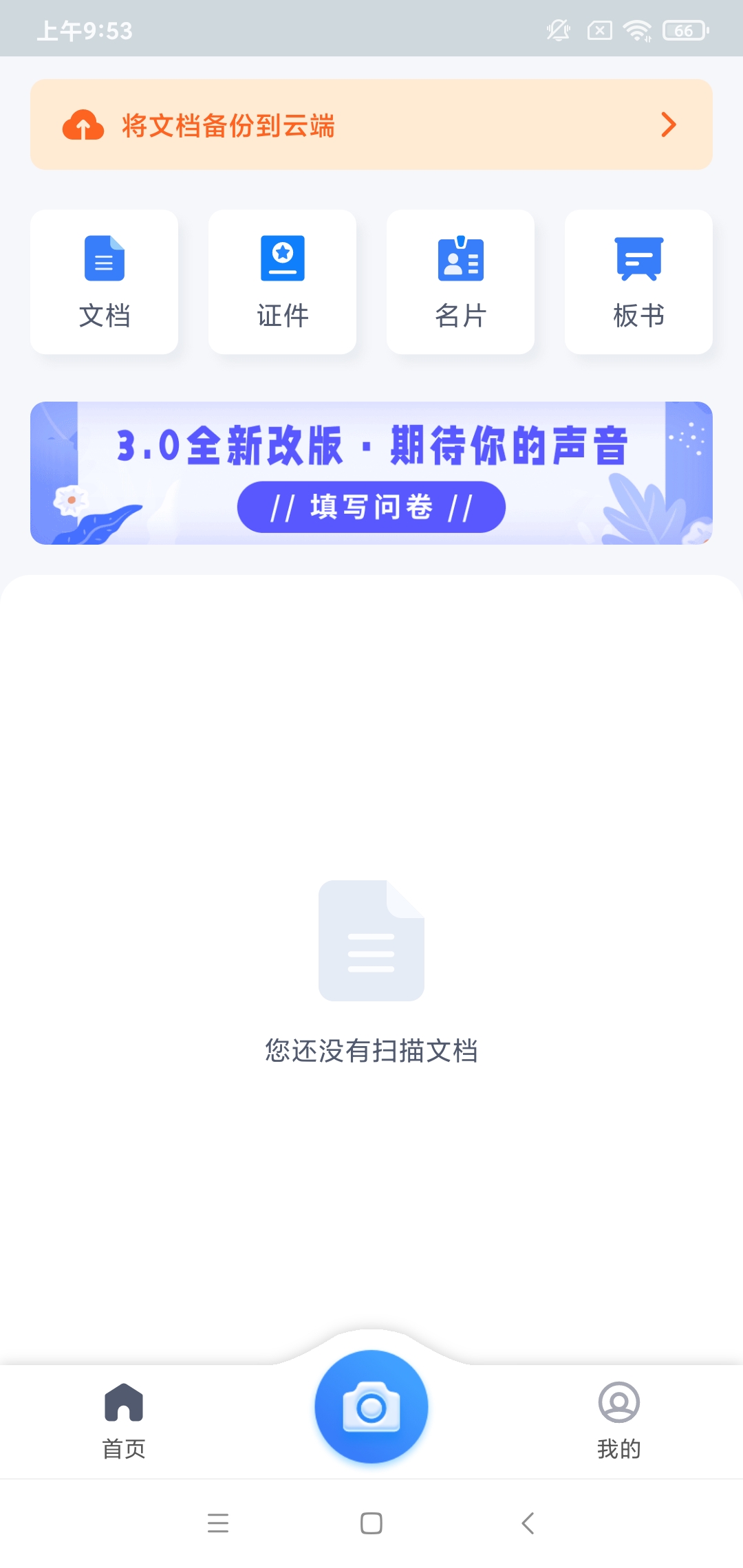Screen dimensions: 743x1568
Task: Start a new scan with the camera button
Action: [x=371, y=1406]
